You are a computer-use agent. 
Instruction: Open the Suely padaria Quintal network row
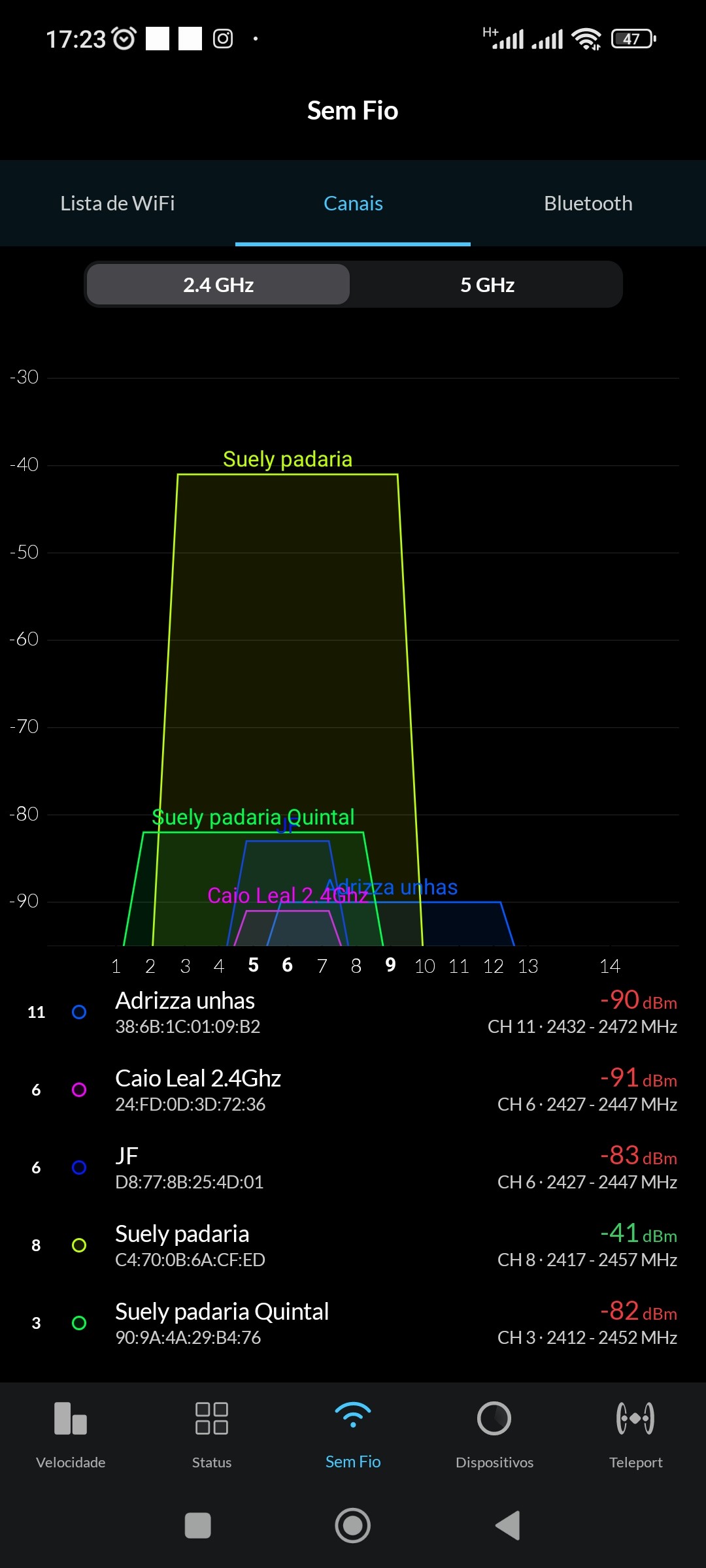(353, 1323)
